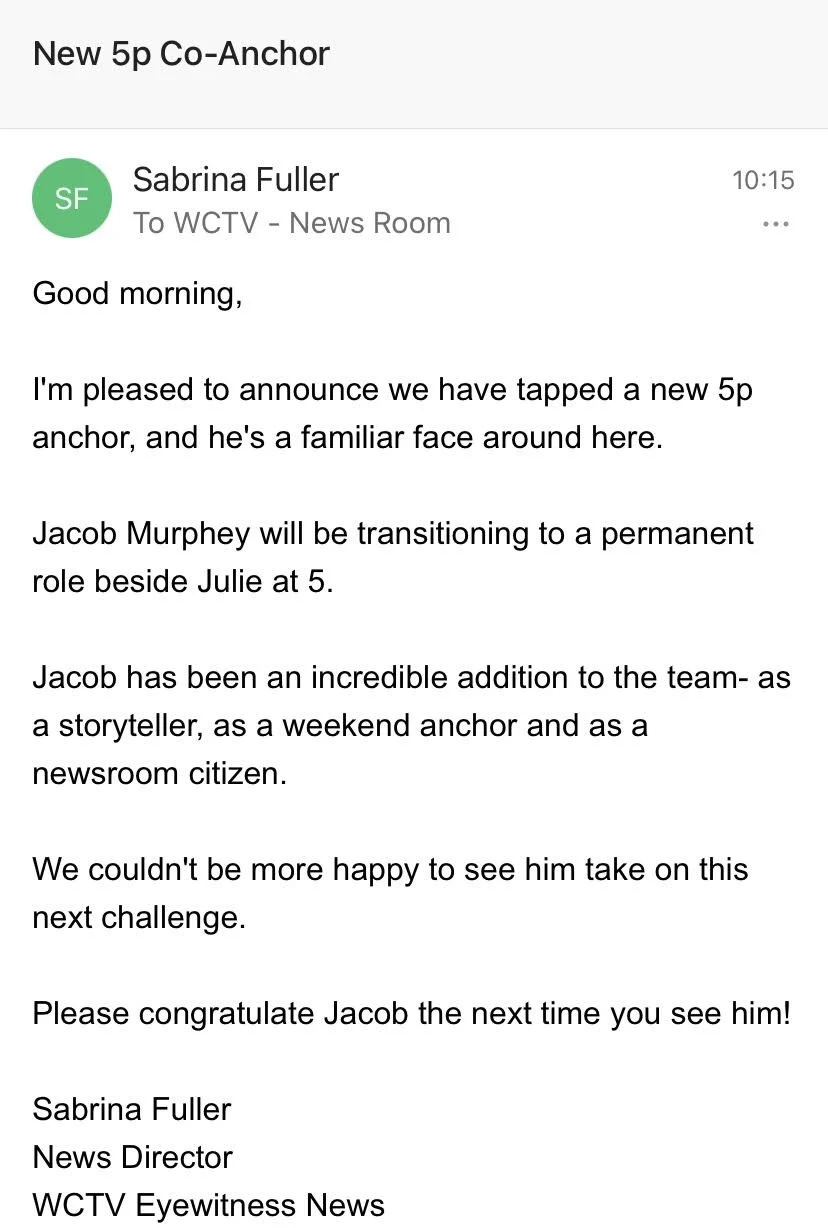This screenshot has height=1228, width=828.
Task: Expand recipient details for WCTV - News Room
Action: click(292, 223)
